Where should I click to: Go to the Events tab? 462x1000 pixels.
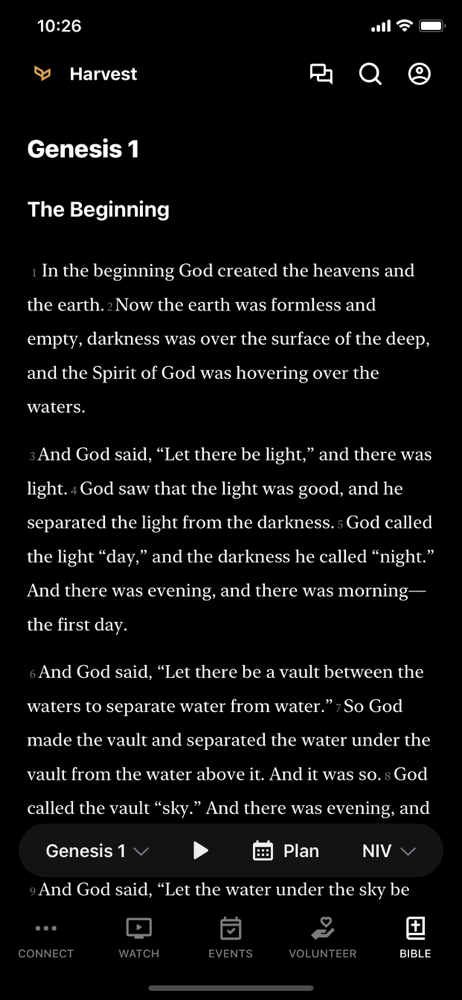click(230, 940)
